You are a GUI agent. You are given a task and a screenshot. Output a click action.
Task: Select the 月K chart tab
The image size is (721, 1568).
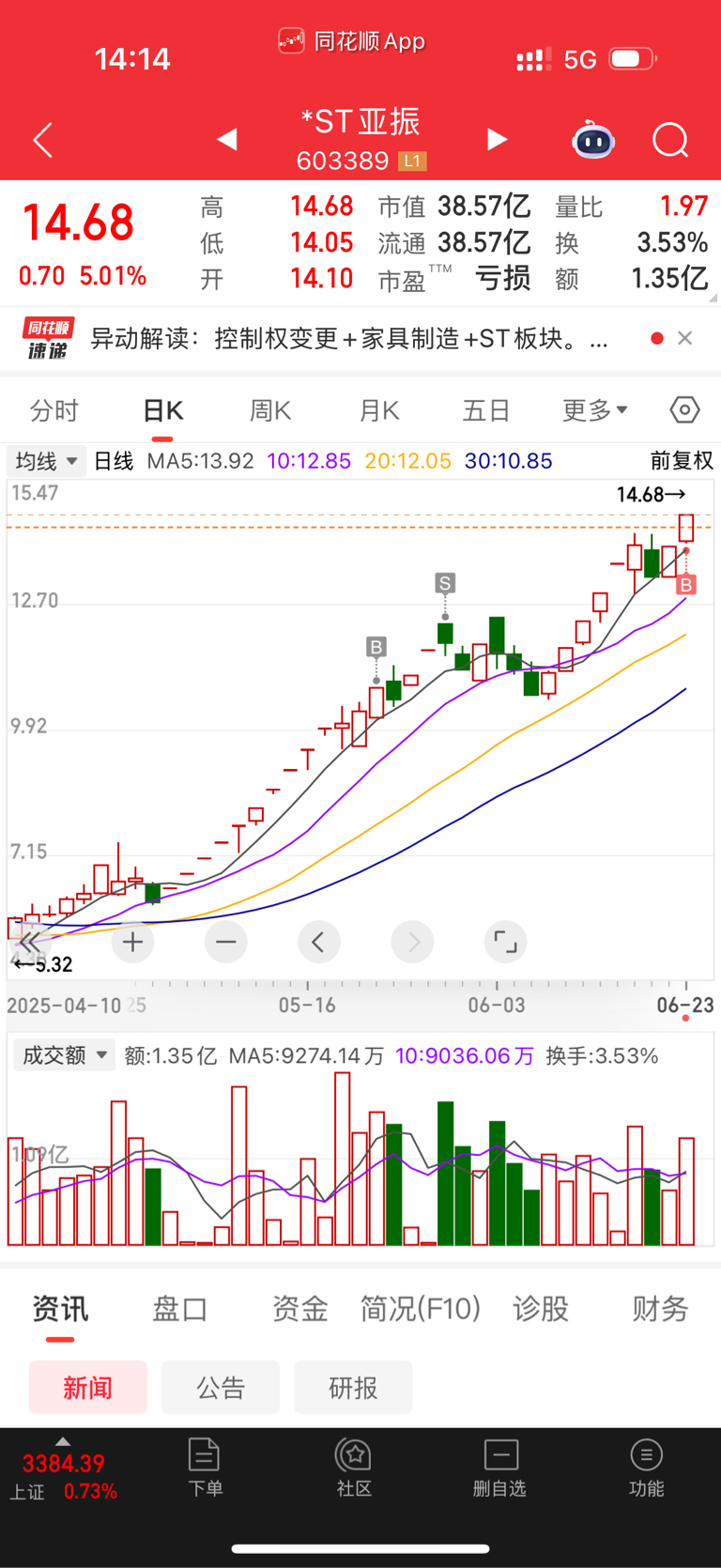click(379, 410)
